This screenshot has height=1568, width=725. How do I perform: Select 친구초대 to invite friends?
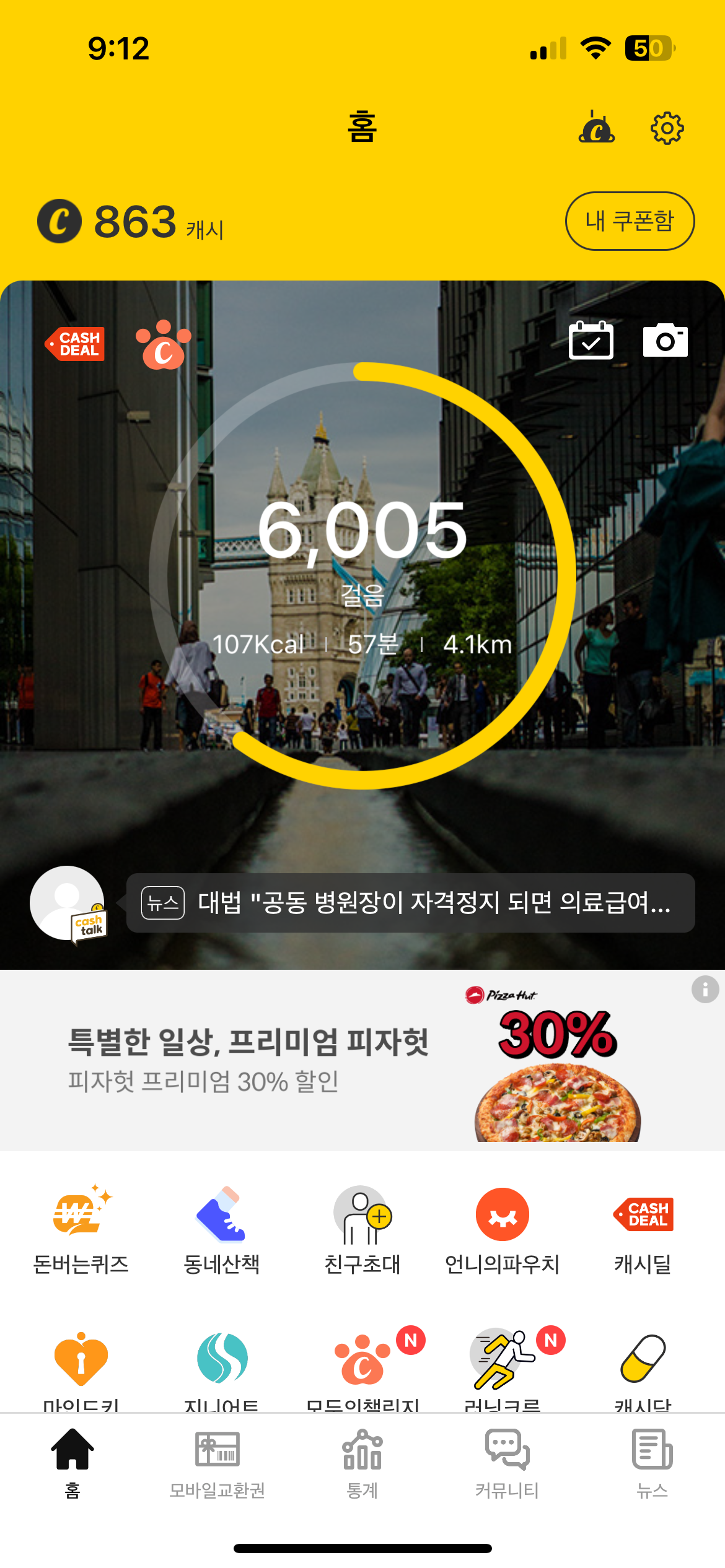(362, 1229)
